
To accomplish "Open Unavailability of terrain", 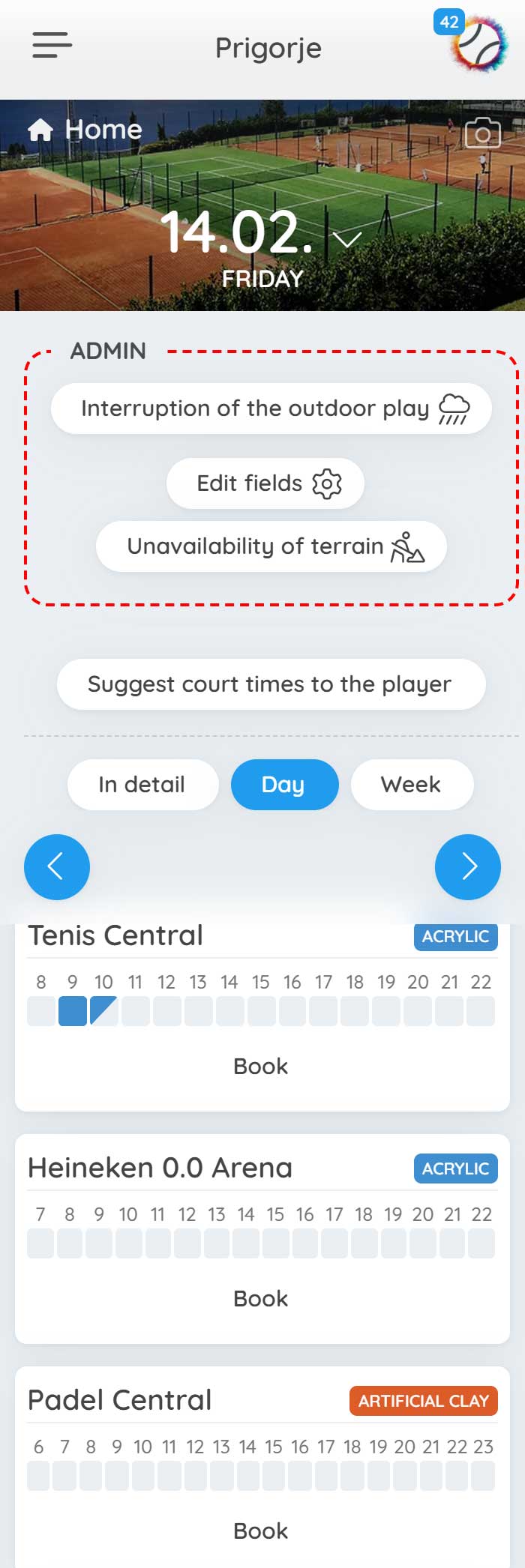I will pyautogui.click(x=271, y=546).
